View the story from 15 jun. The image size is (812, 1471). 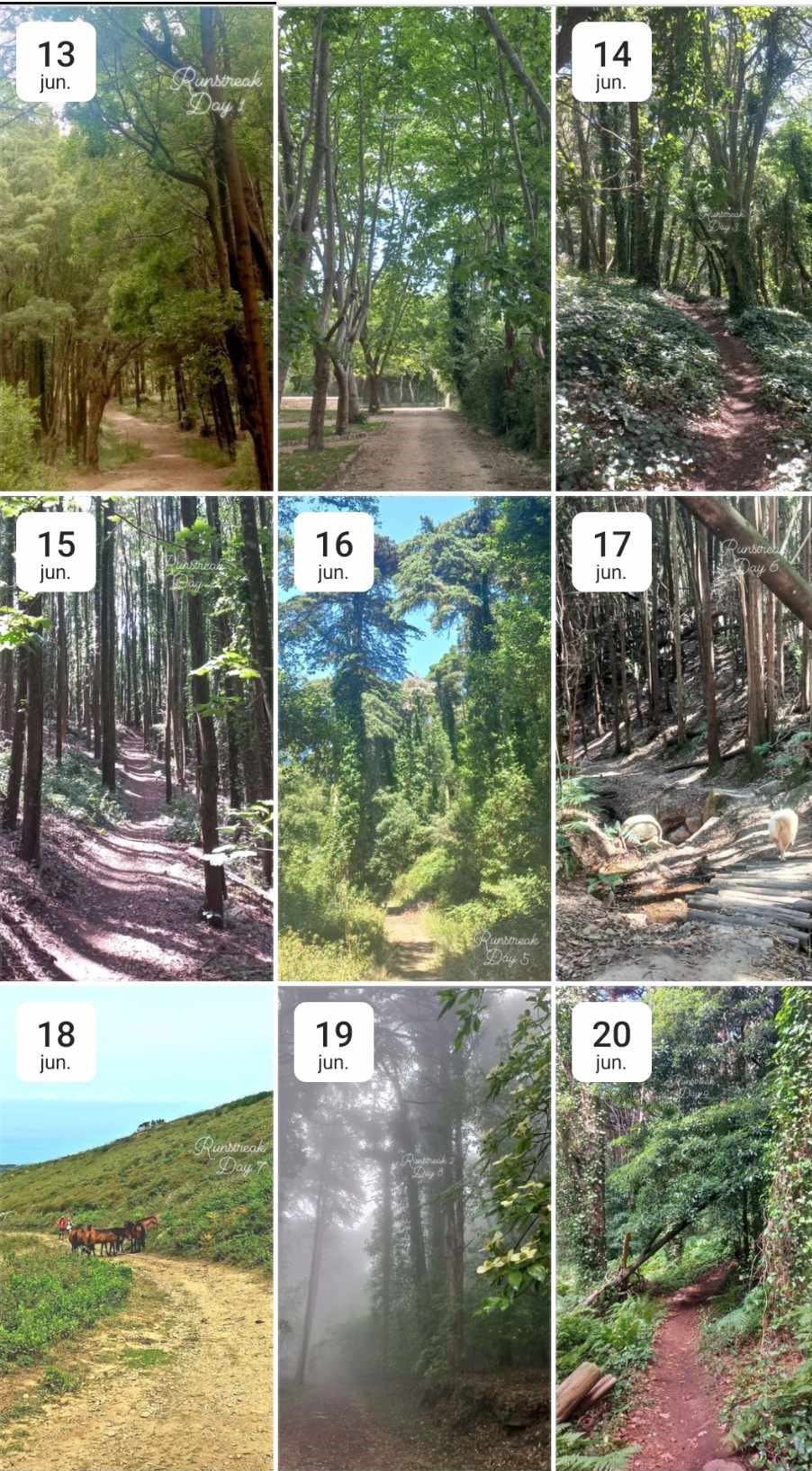coord(136,738)
